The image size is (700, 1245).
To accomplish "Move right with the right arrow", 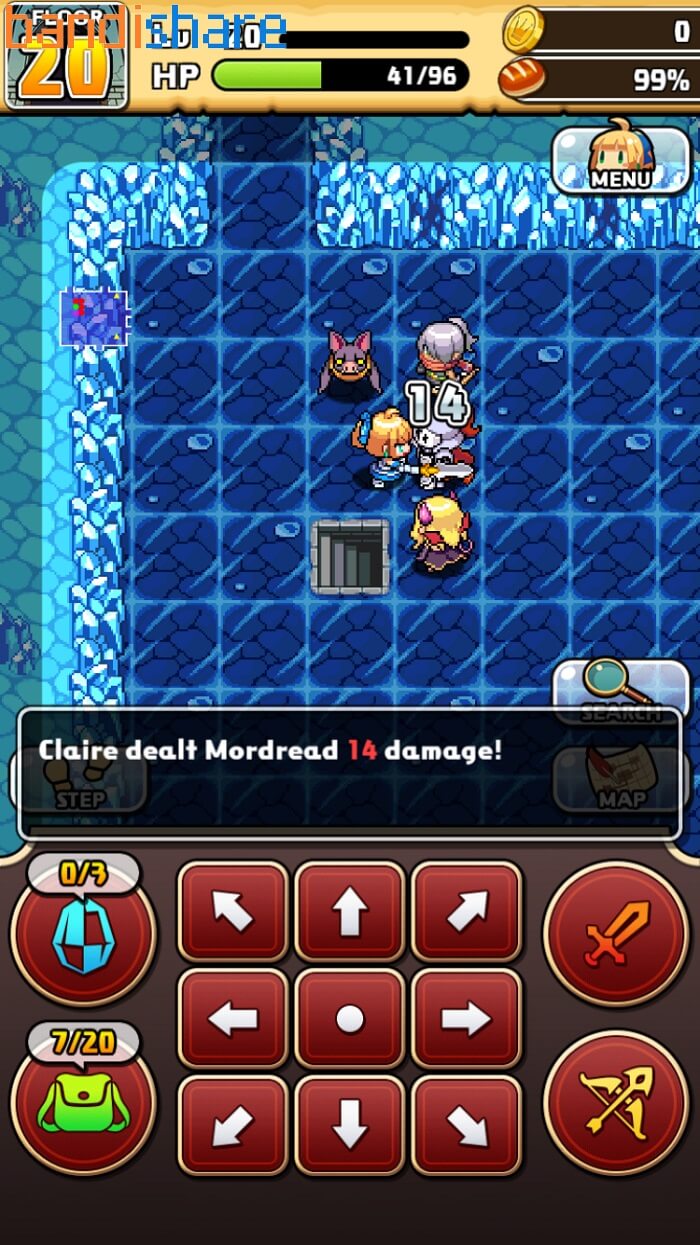I will click(x=466, y=1019).
